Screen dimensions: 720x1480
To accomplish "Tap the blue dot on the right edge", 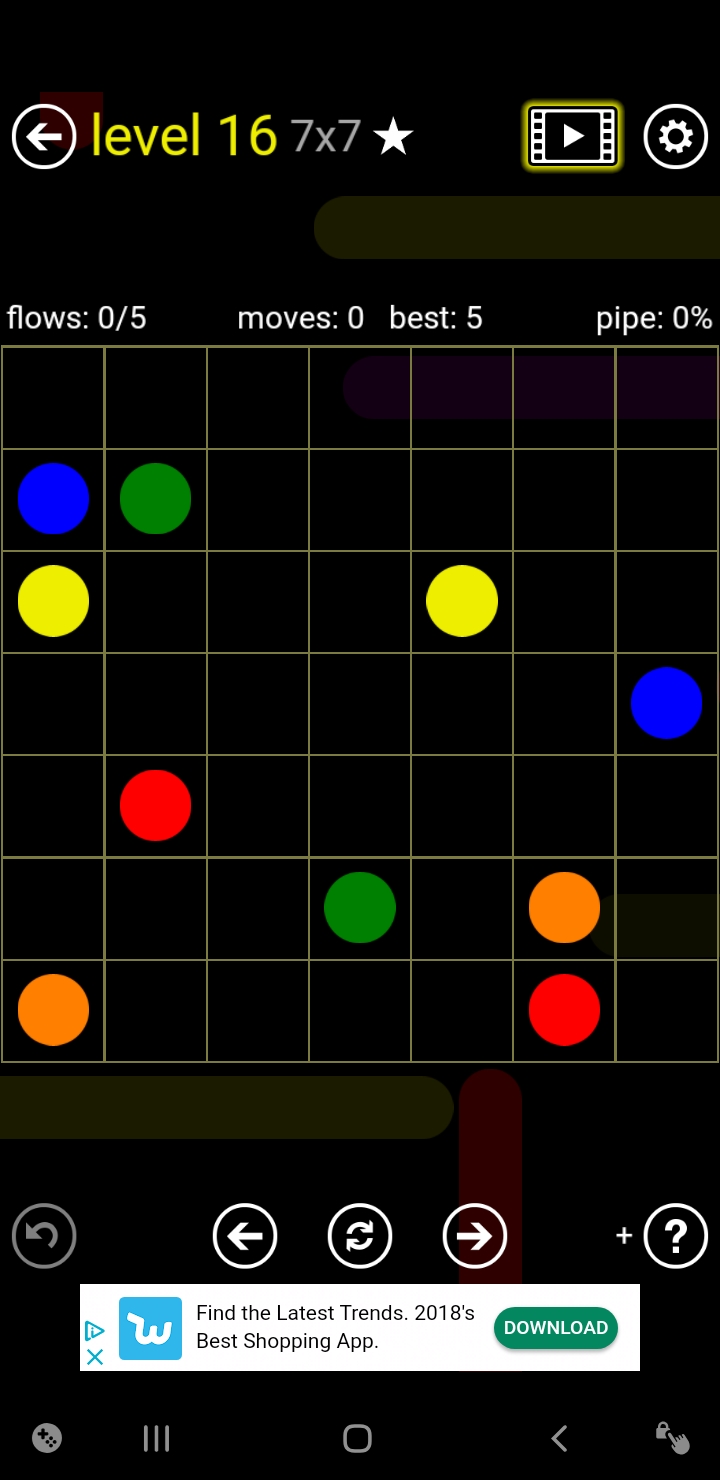I will pyautogui.click(x=666, y=703).
